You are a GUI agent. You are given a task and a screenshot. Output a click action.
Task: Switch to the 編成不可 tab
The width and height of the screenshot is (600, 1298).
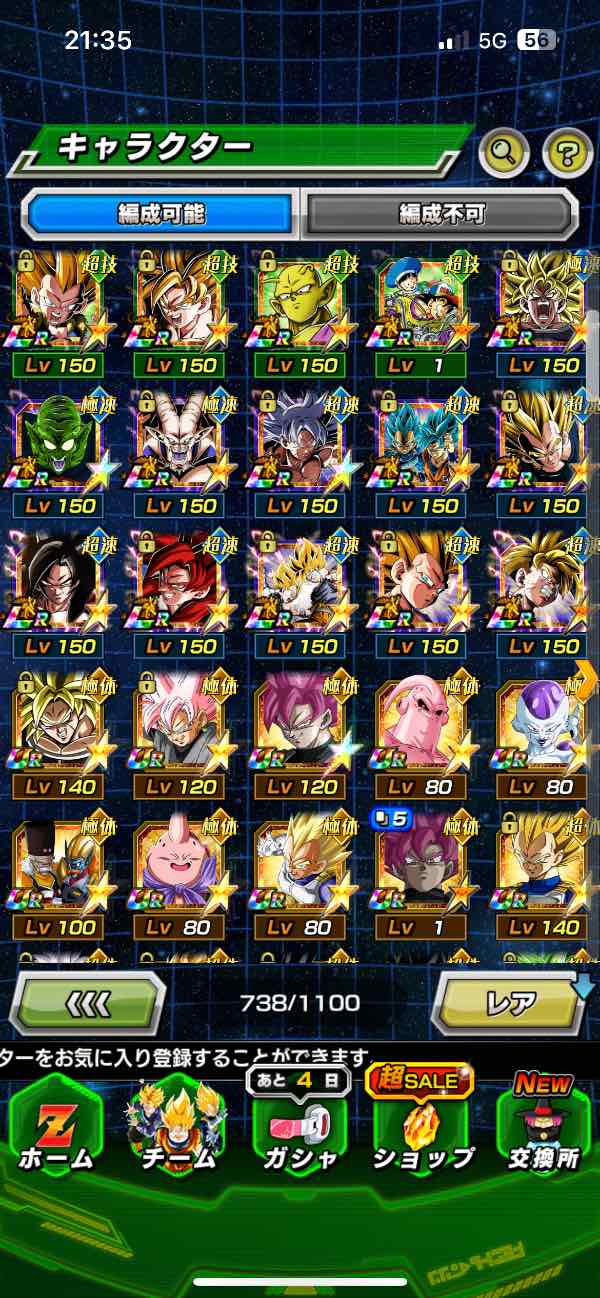[x=441, y=213]
